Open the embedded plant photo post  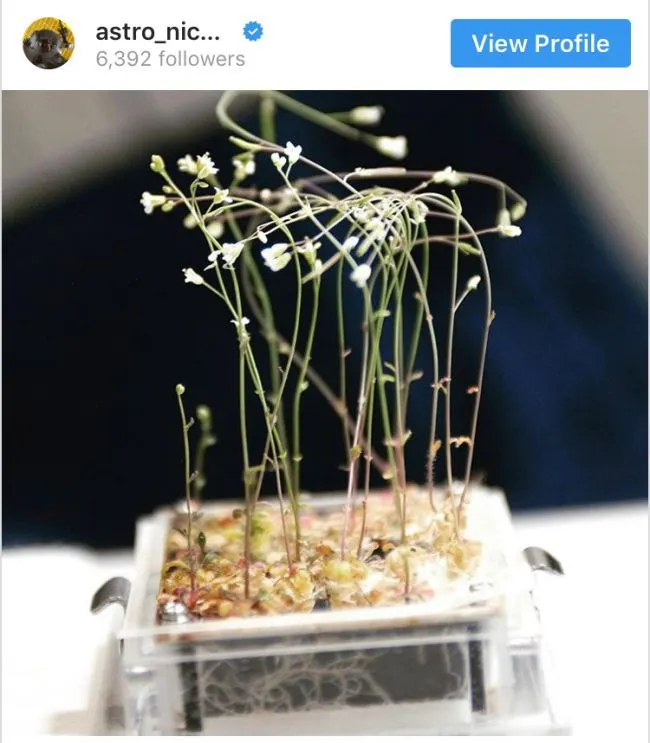click(324, 415)
